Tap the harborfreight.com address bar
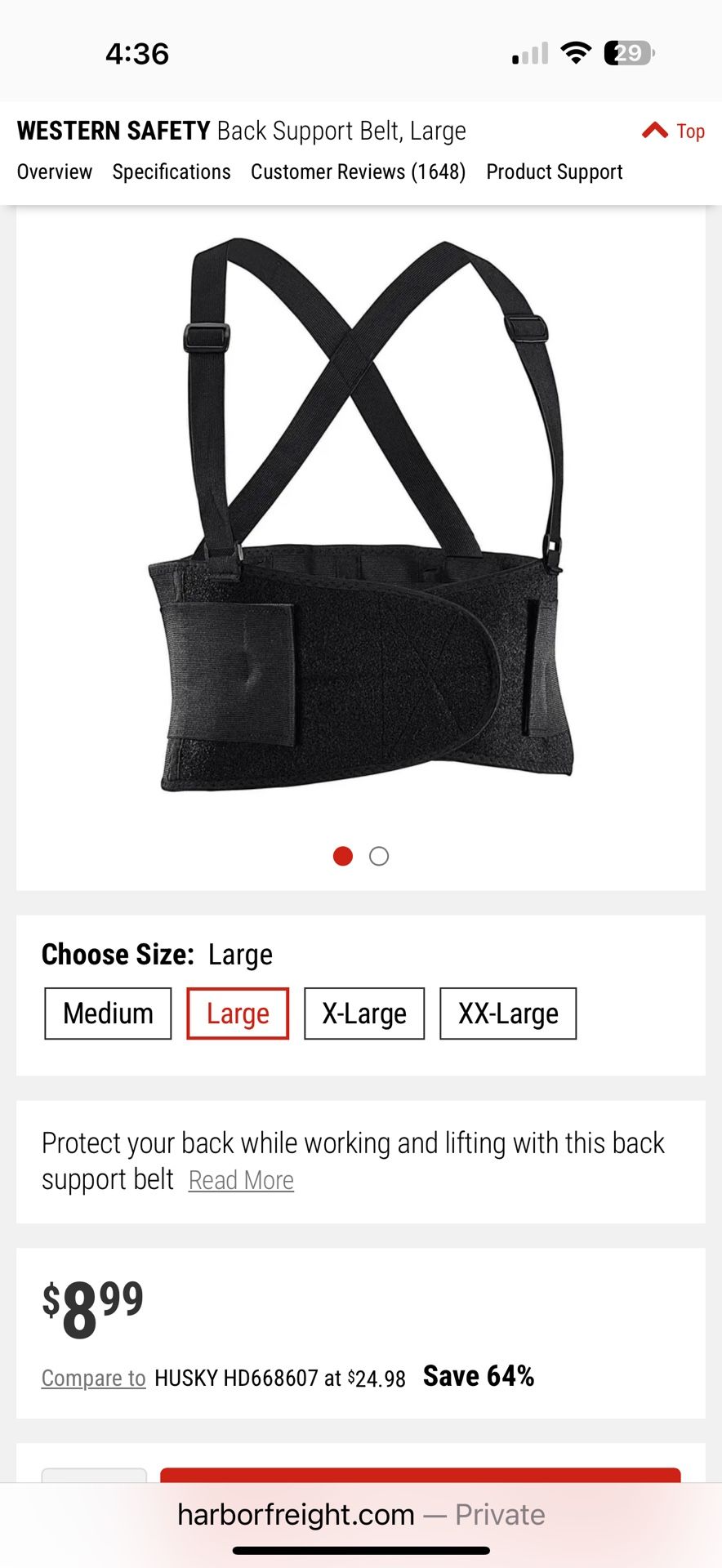 point(361,1514)
